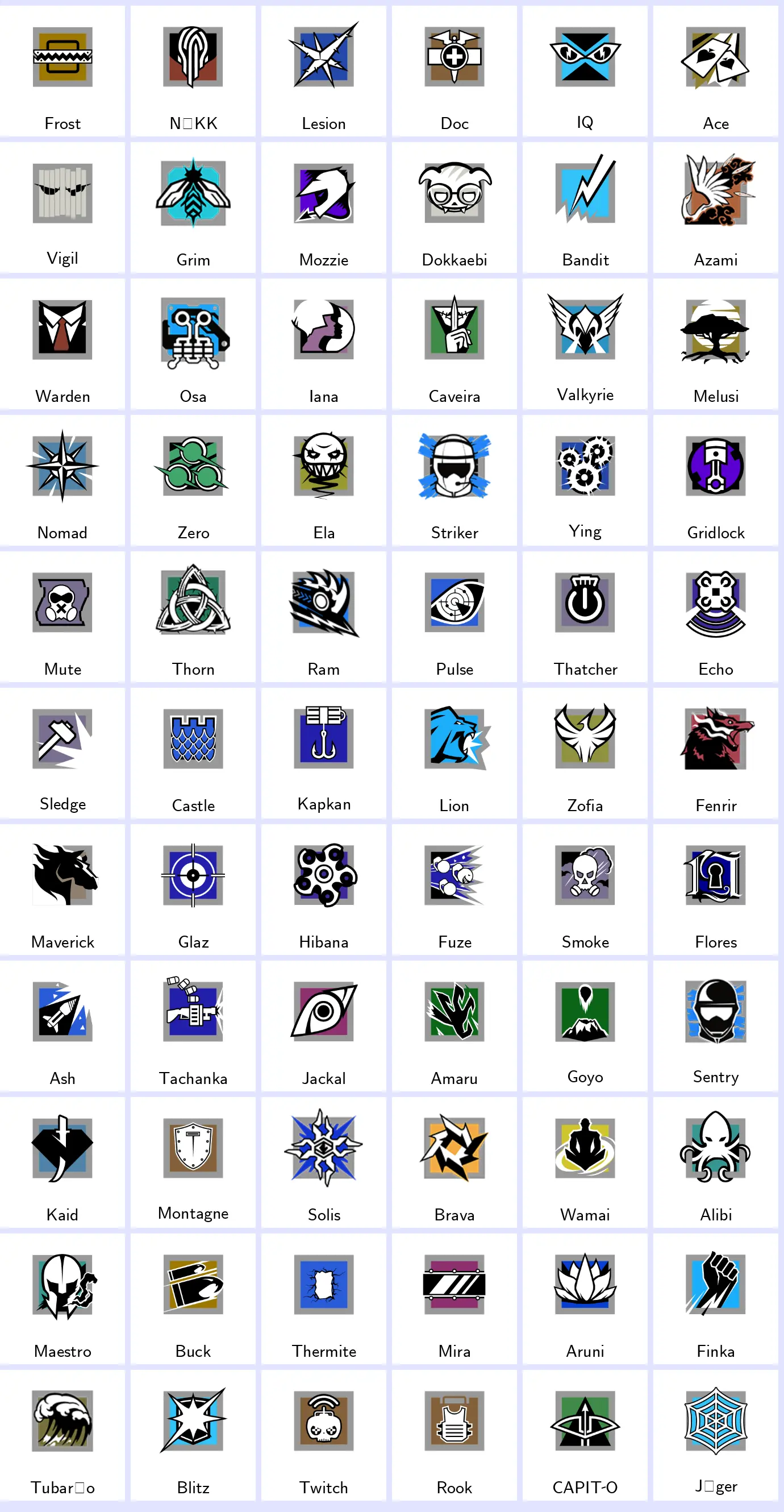Image resolution: width=784 pixels, height=1512 pixels.
Task: Select the Montagne operator tile
Action: (193, 1163)
